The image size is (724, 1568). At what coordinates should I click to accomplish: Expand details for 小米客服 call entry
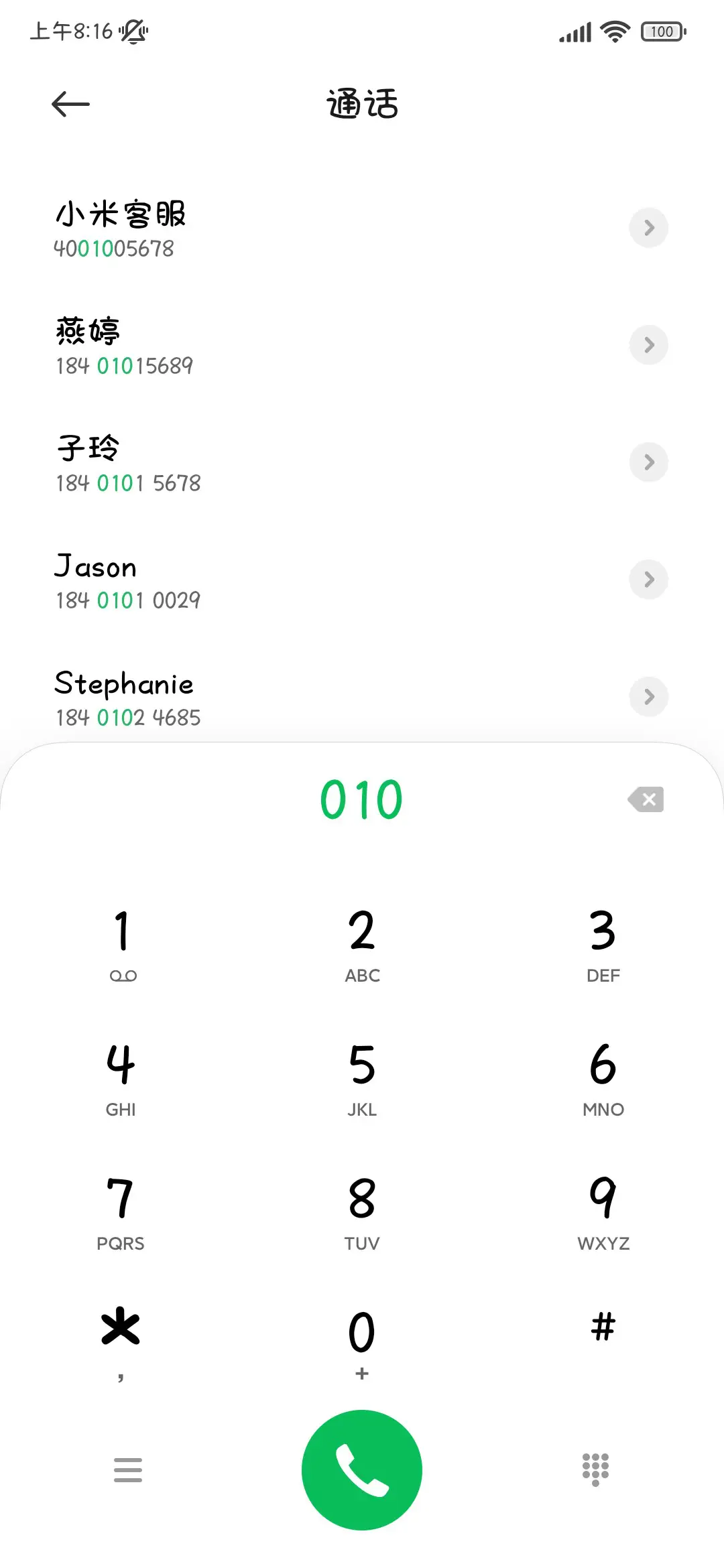pyautogui.click(x=648, y=228)
